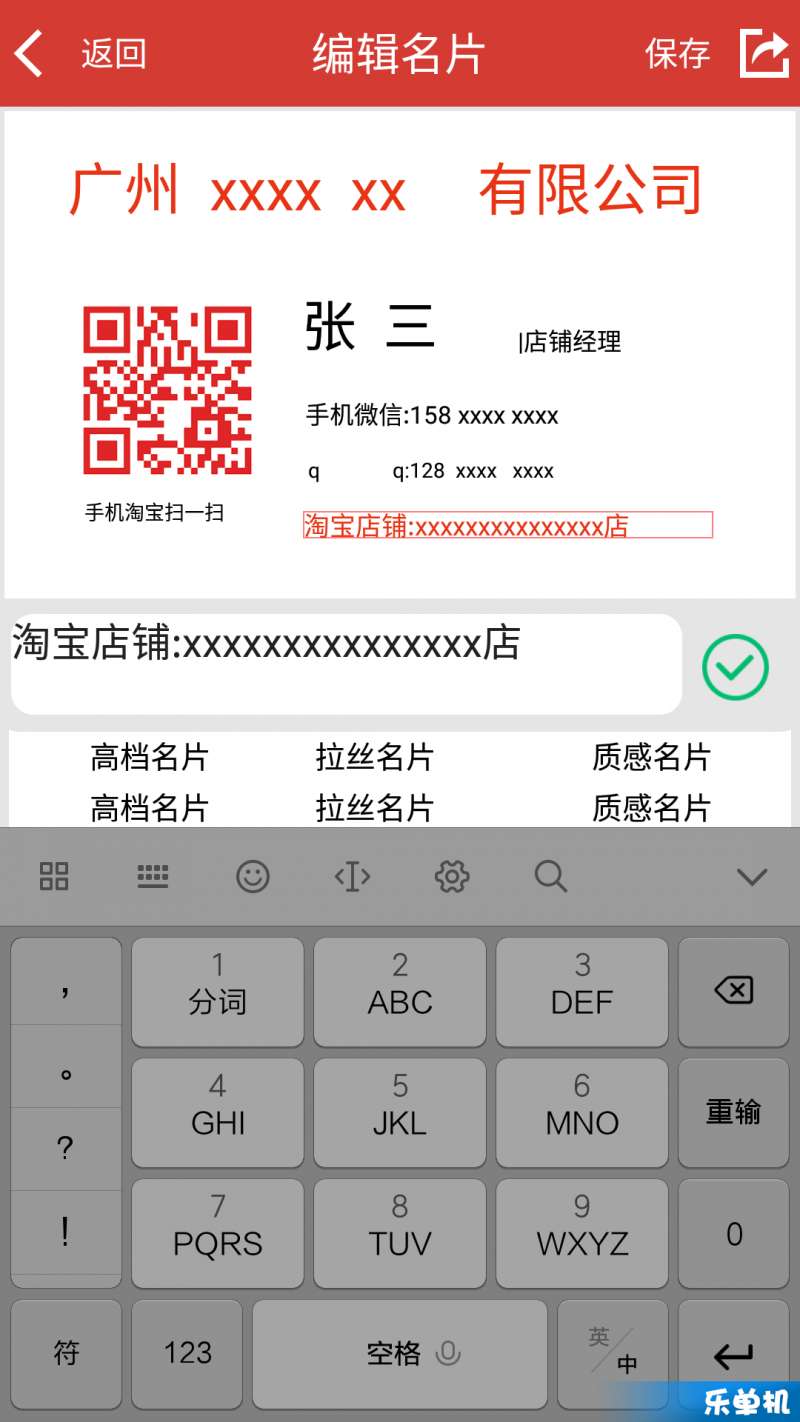Hide the keyboard with the down chevron
Viewport: 800px width, 1422px height.
[x=751, y=877]
